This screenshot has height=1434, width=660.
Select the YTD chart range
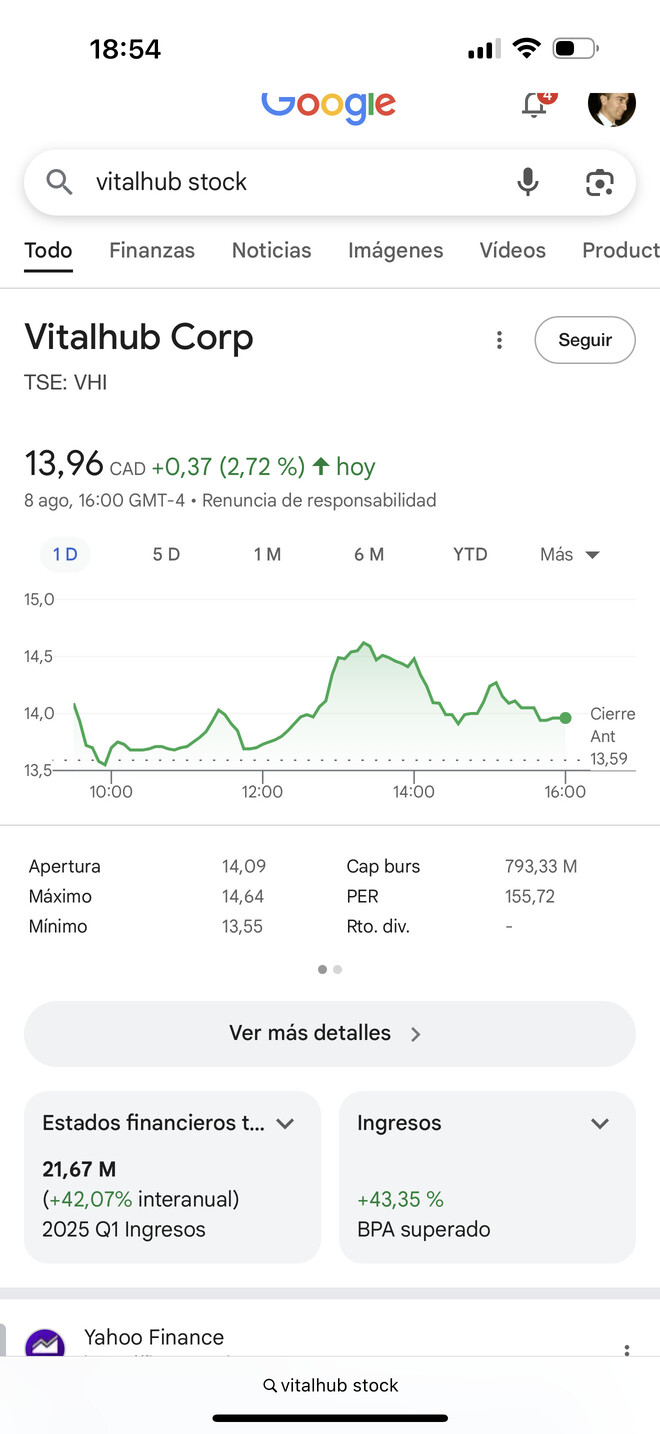click(x=470, y=554)
